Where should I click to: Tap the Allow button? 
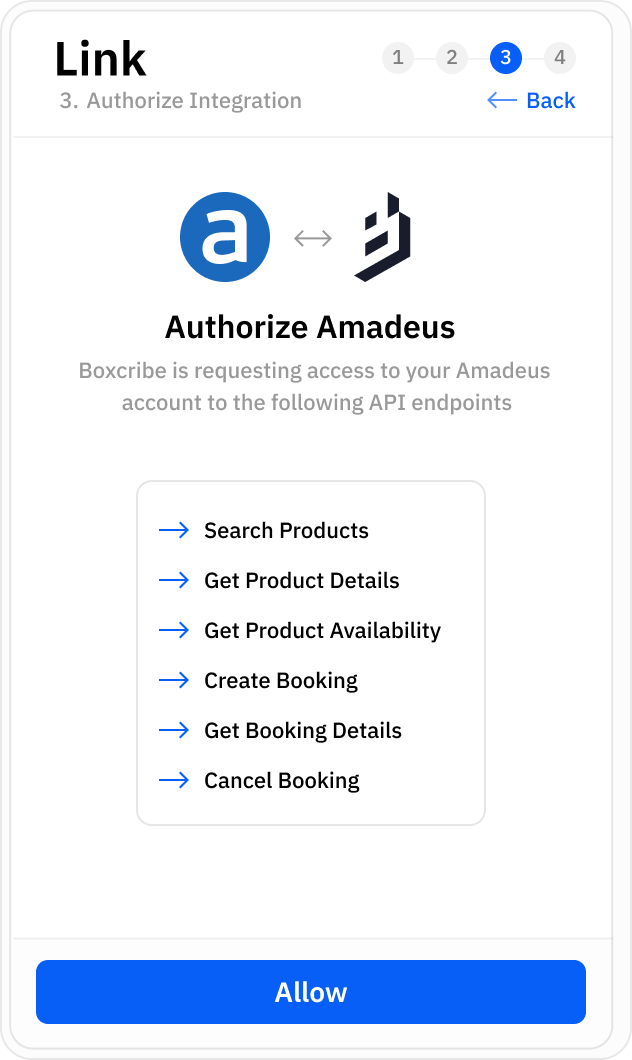point(310,992)
